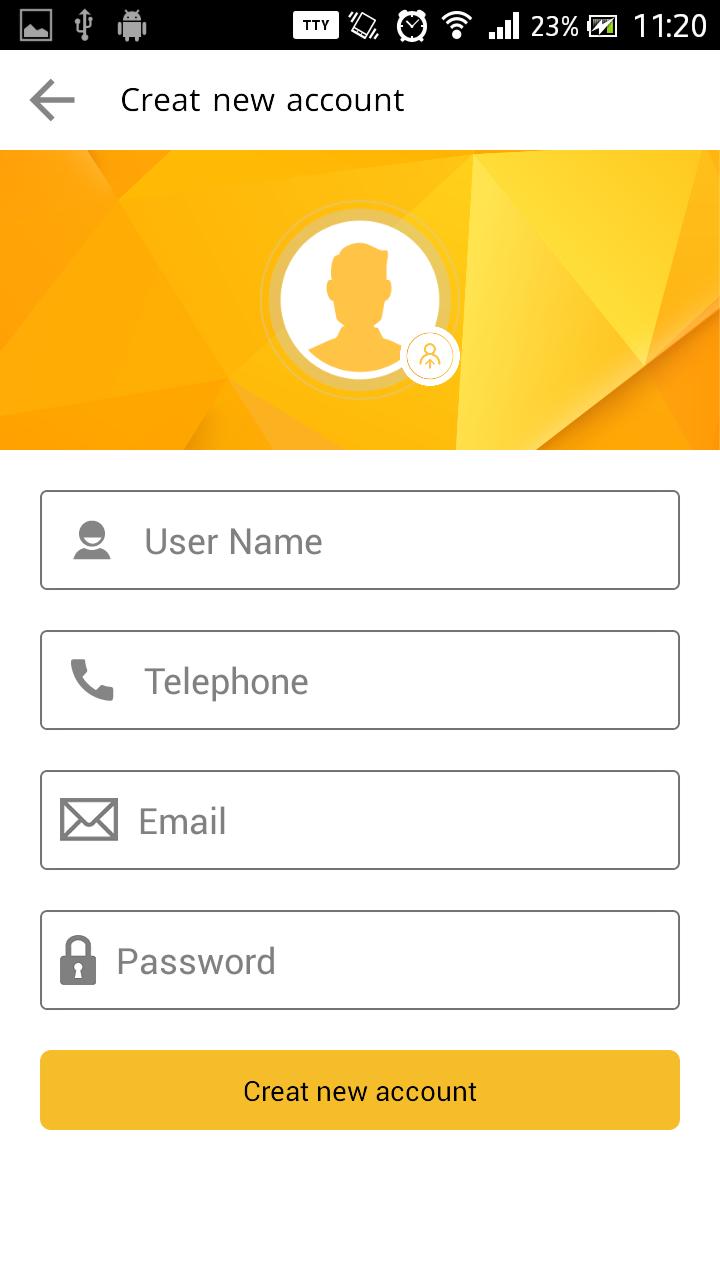Viewport: 720px width, 1280px height.
Task: Submit with the yellow Creat new account button
Action: click(360, 1090)
